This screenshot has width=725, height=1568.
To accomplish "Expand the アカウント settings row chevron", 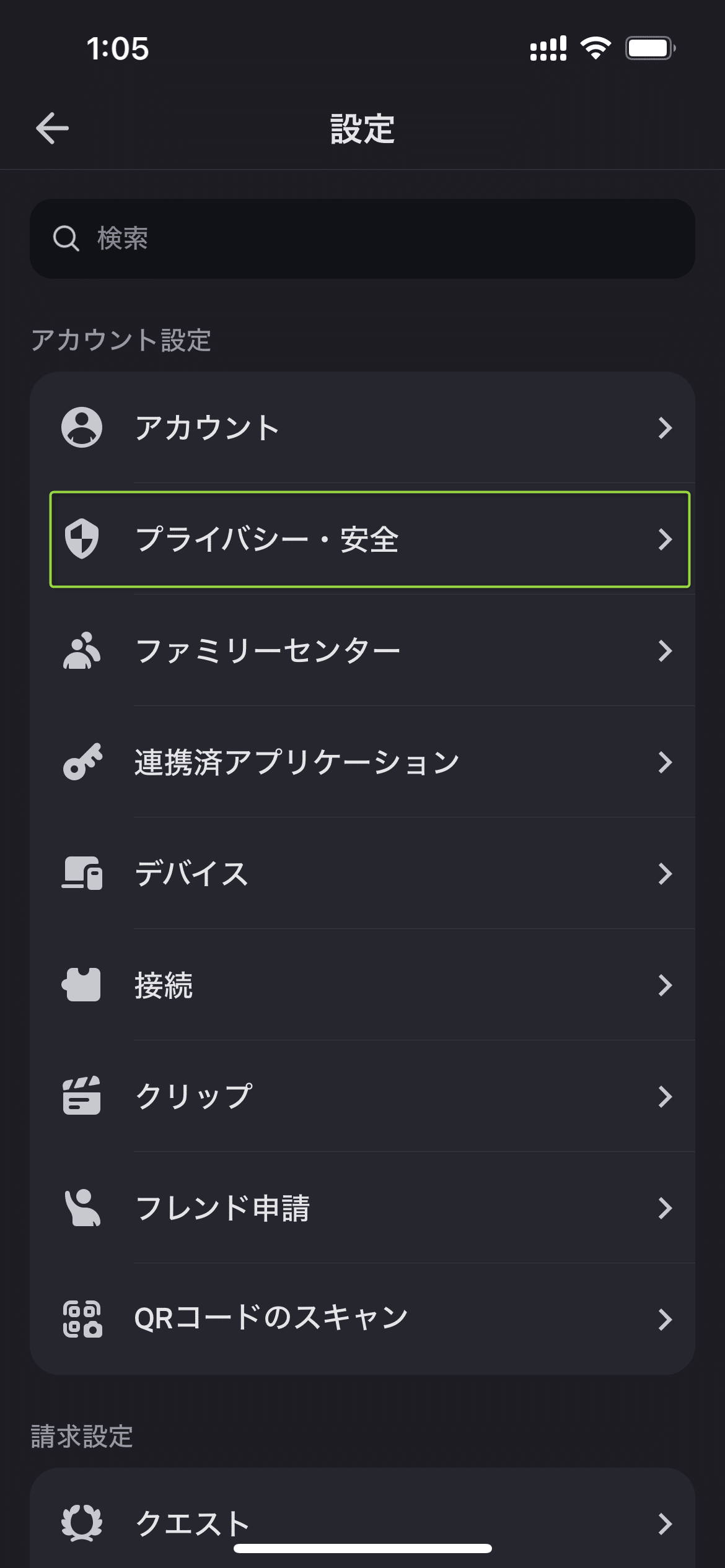I will coord(666,427).
